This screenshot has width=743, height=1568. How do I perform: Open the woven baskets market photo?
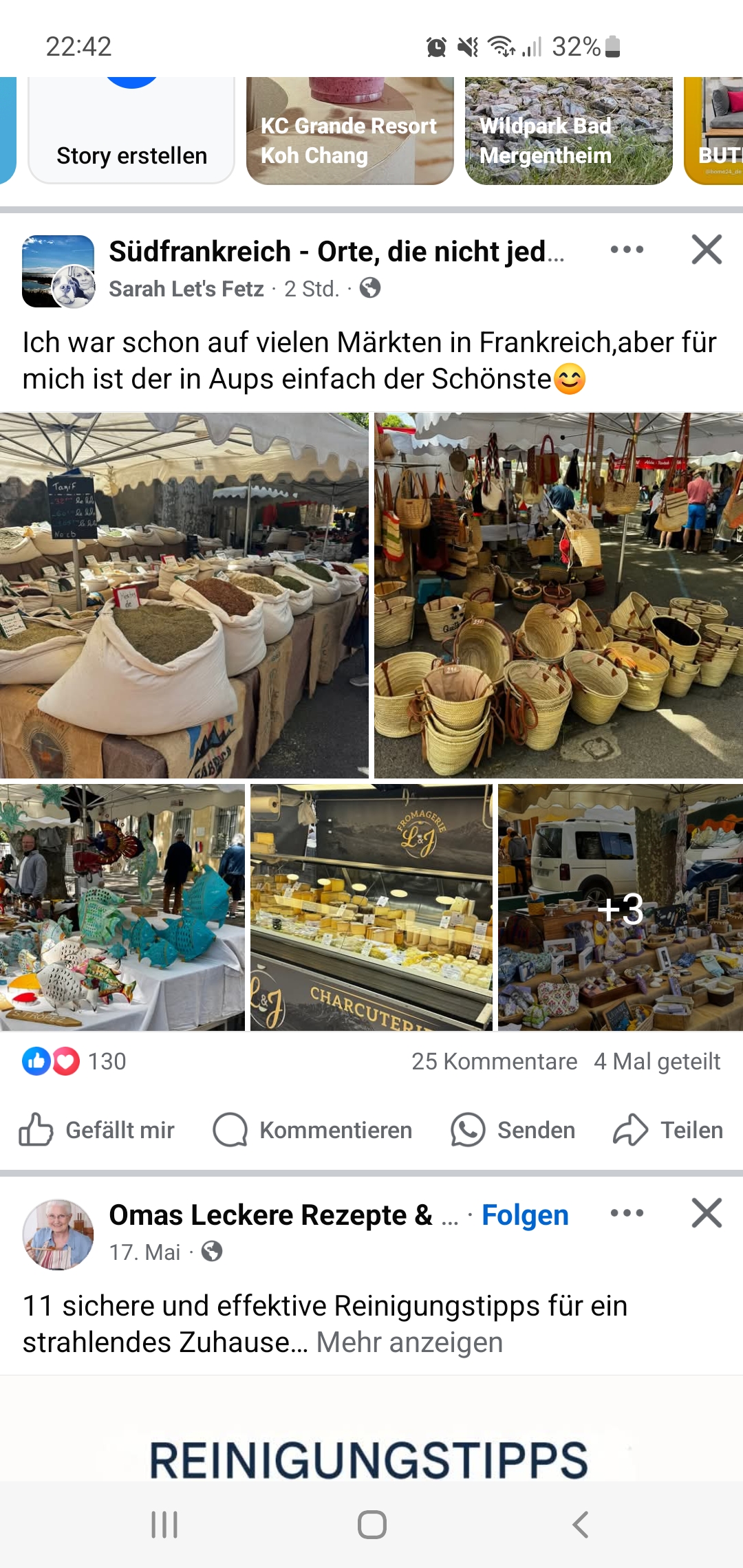tap(558, 595)
